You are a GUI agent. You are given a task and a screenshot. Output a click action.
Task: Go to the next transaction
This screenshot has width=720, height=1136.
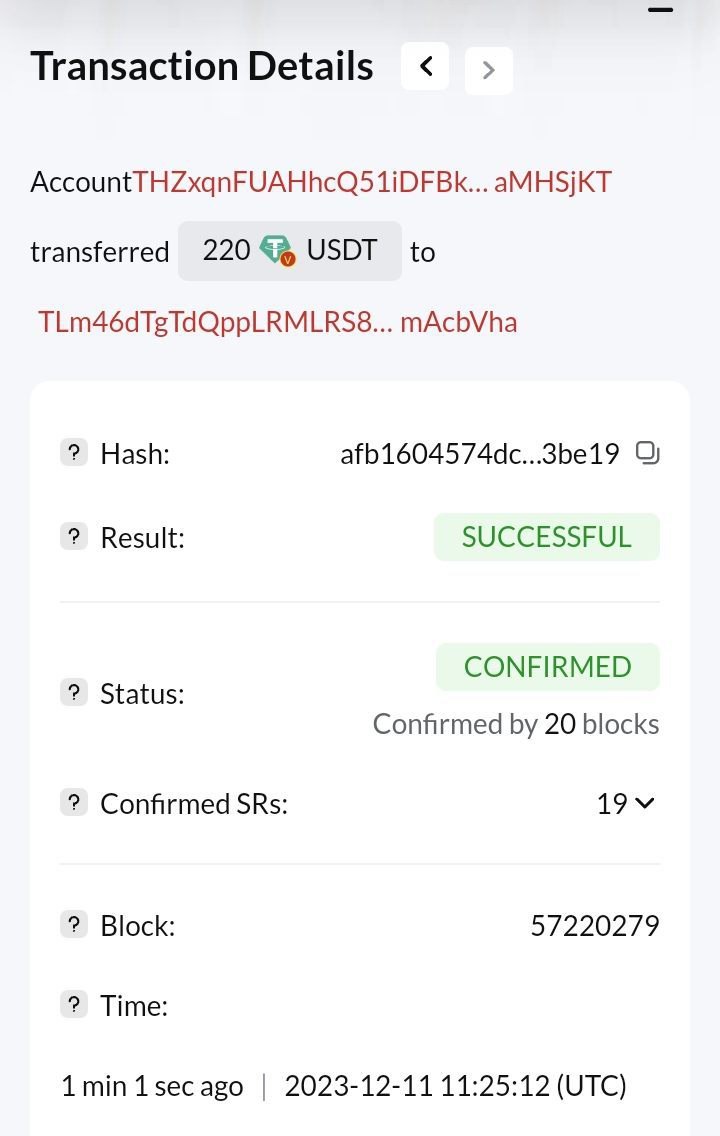[x=488, y=70]
